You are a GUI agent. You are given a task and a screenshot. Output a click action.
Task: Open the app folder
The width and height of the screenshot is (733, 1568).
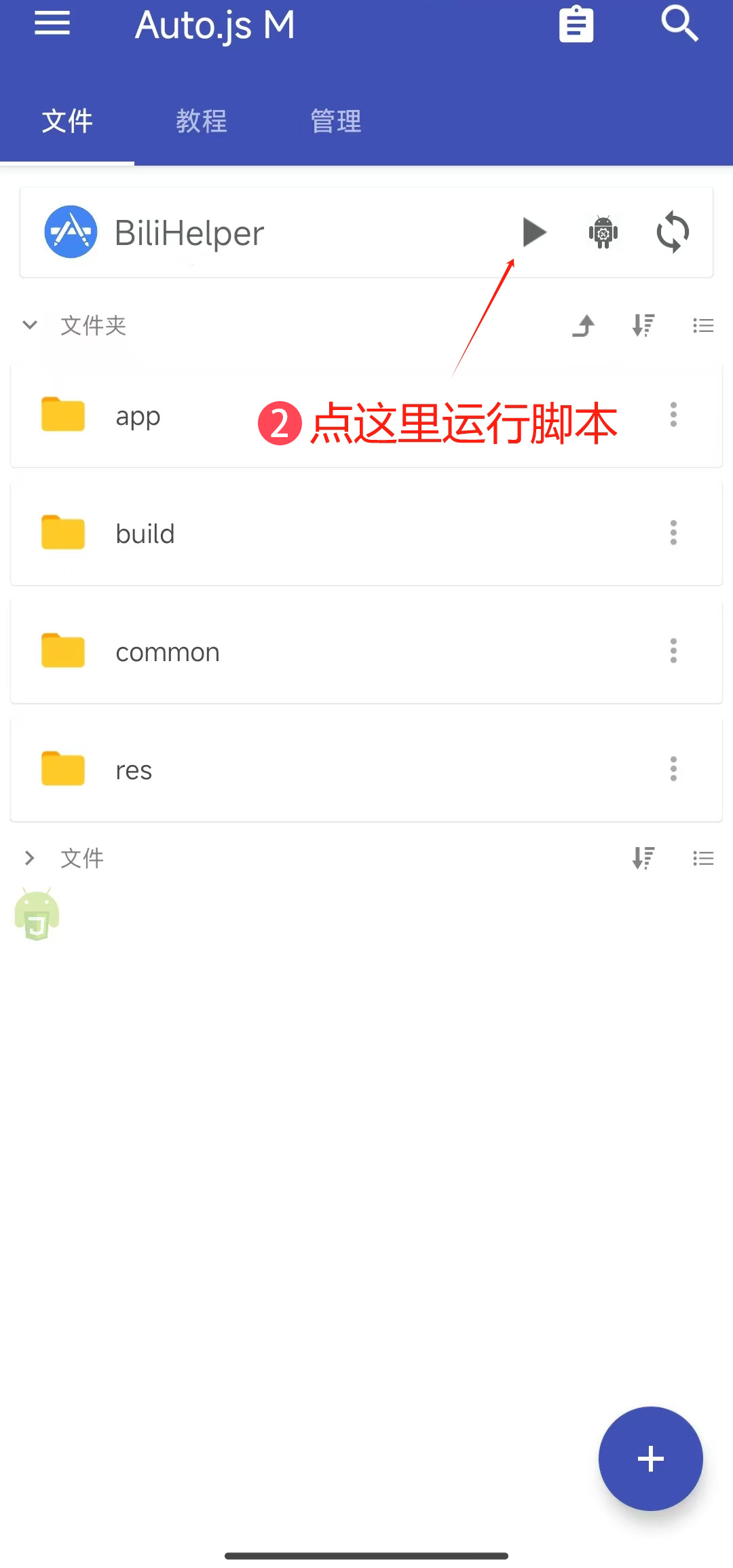pyautogui.click(x=138, y=415)
